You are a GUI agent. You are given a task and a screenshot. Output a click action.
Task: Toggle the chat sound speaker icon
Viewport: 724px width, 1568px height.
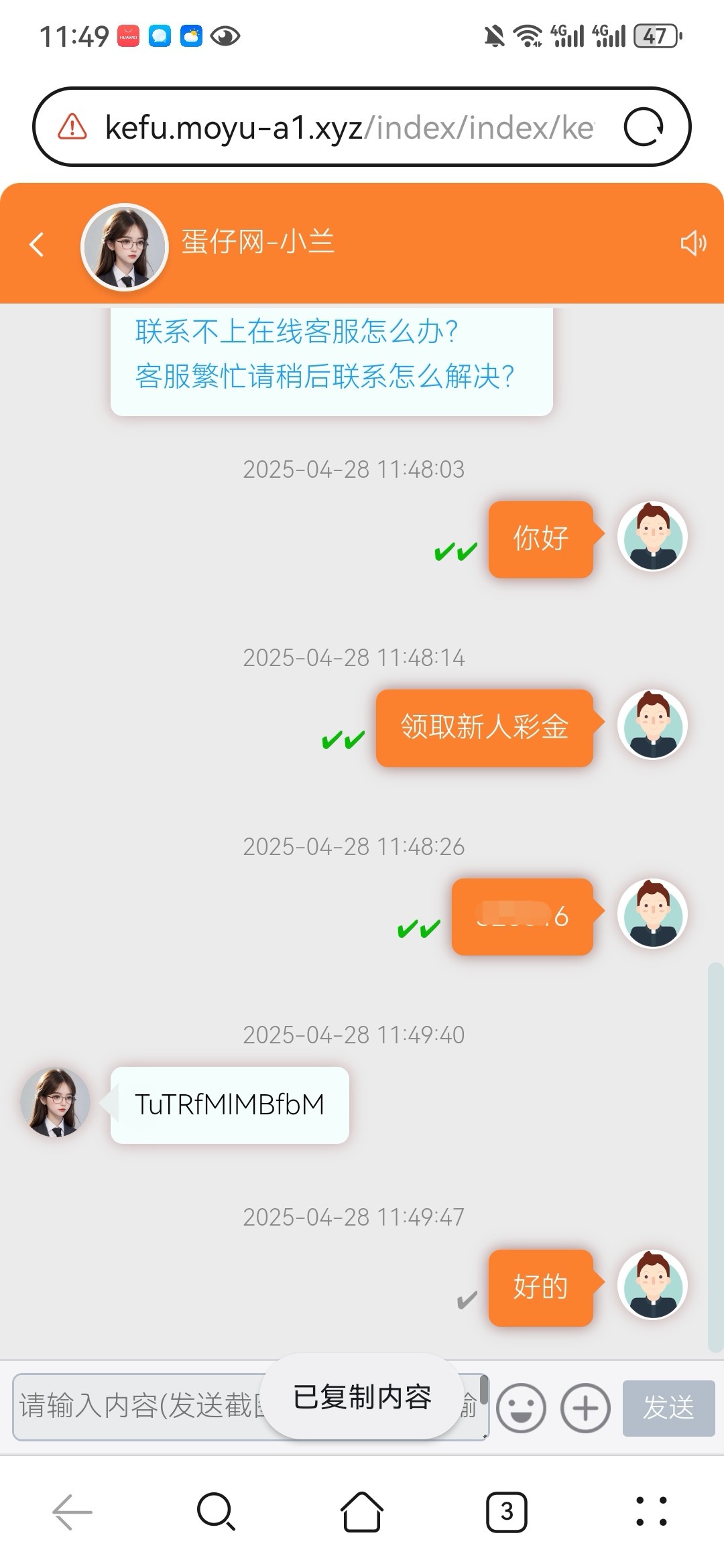coord(693,243)
